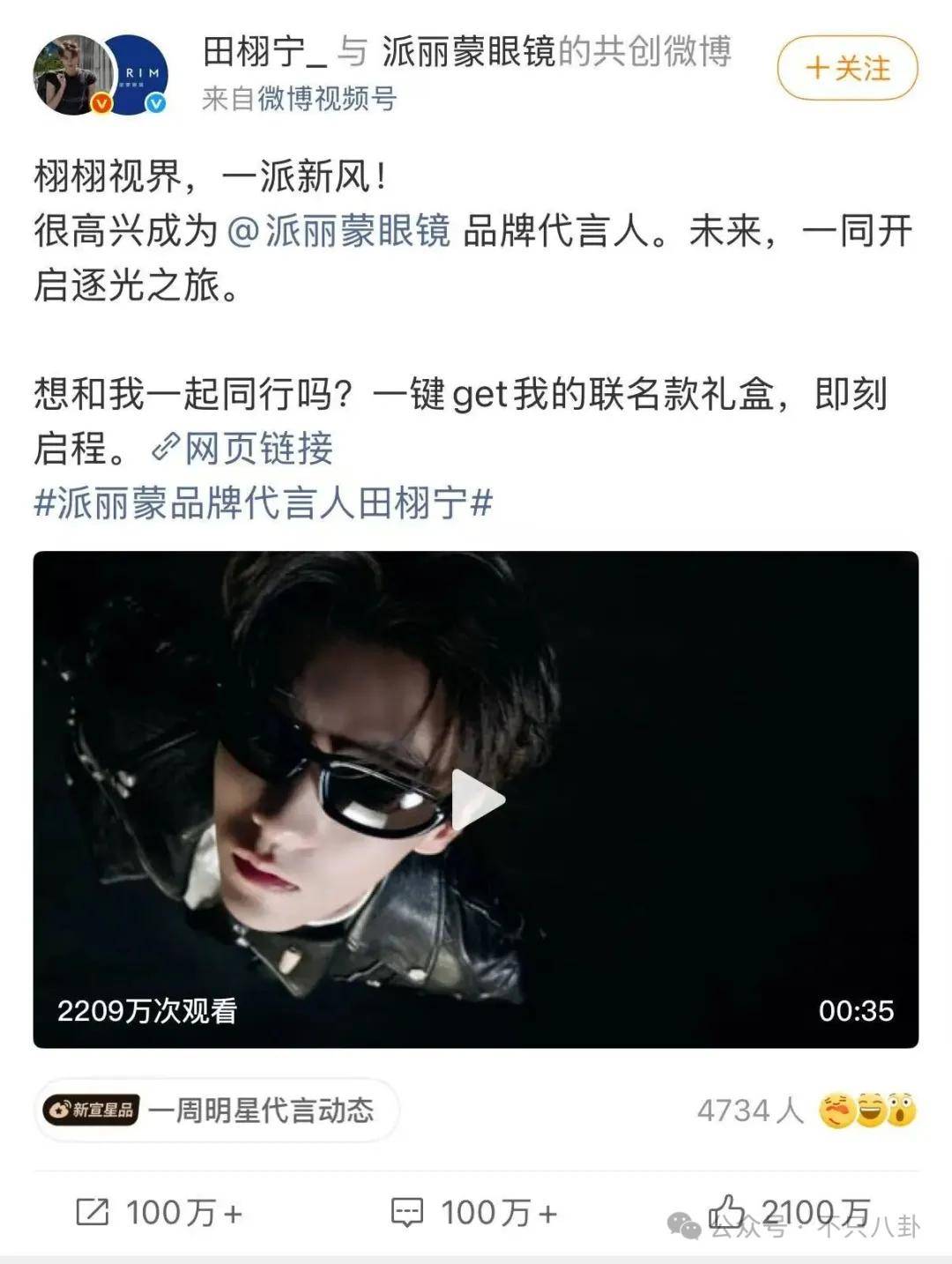952x1264 pixels.
Task: Open the 派丽蒙眼镜 co-author name
Action: 467,52
